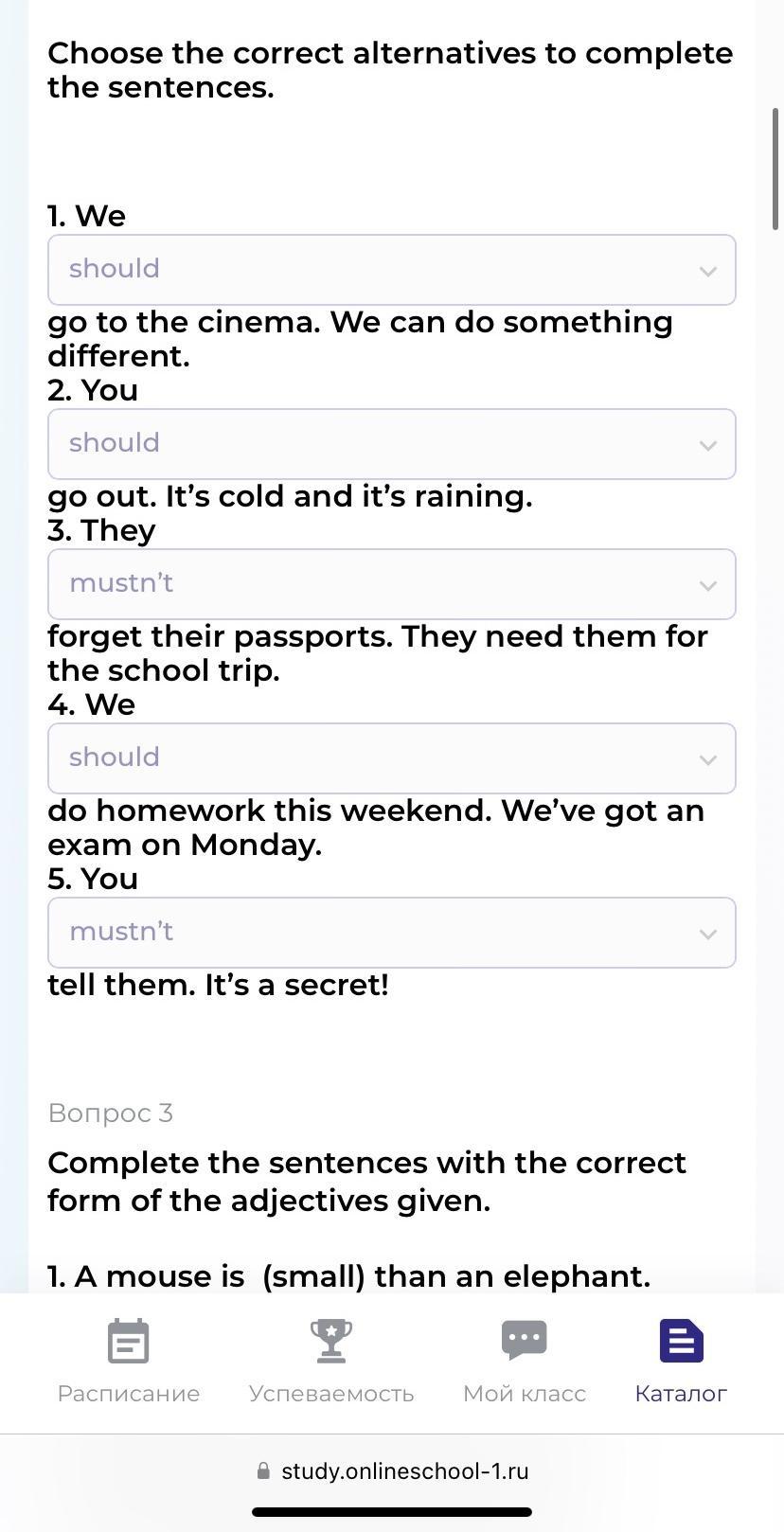
Task: Switch to the Расписание tab
Action: click(129, 1362)
